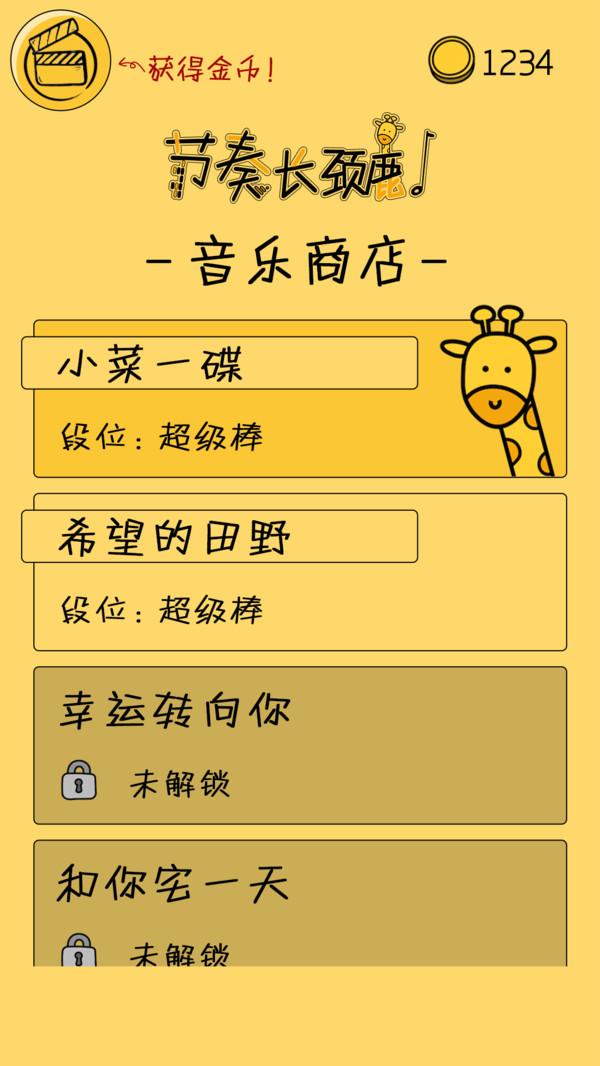Open the locked song 和你宅一天
This screenshot has width=600, height=1066.
click(300, 905)
